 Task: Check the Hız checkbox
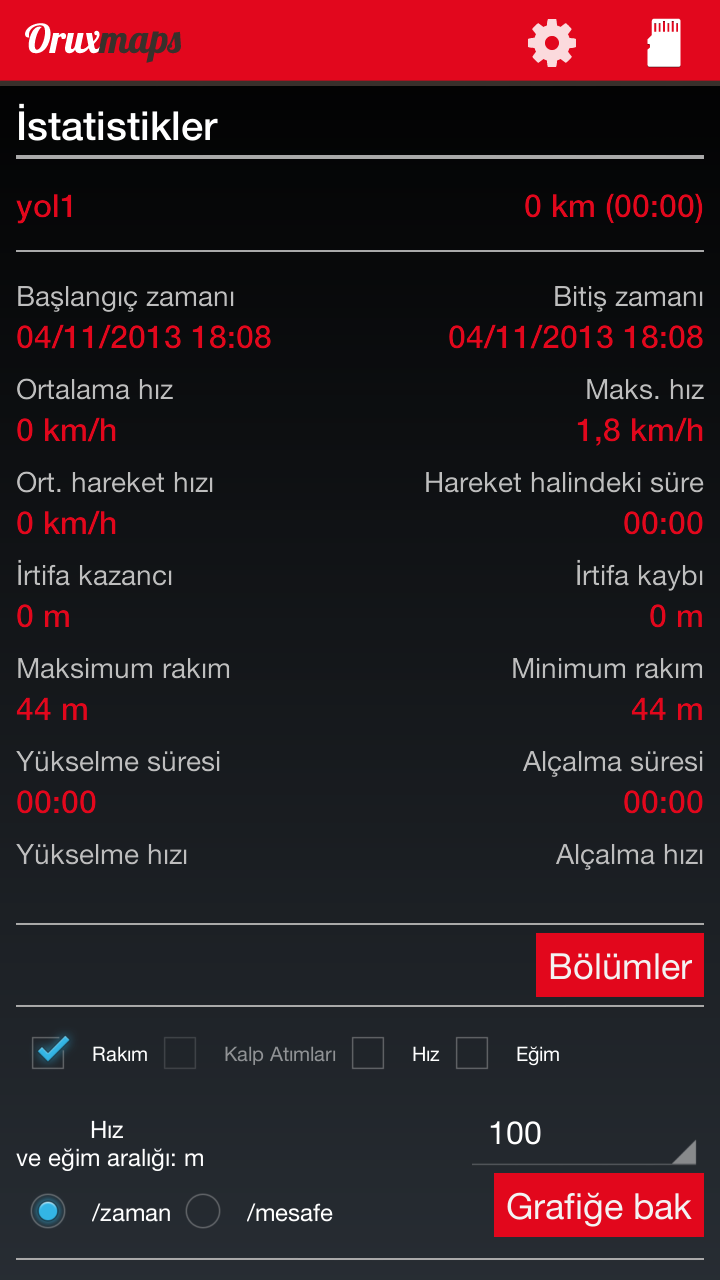[368, 1053]
